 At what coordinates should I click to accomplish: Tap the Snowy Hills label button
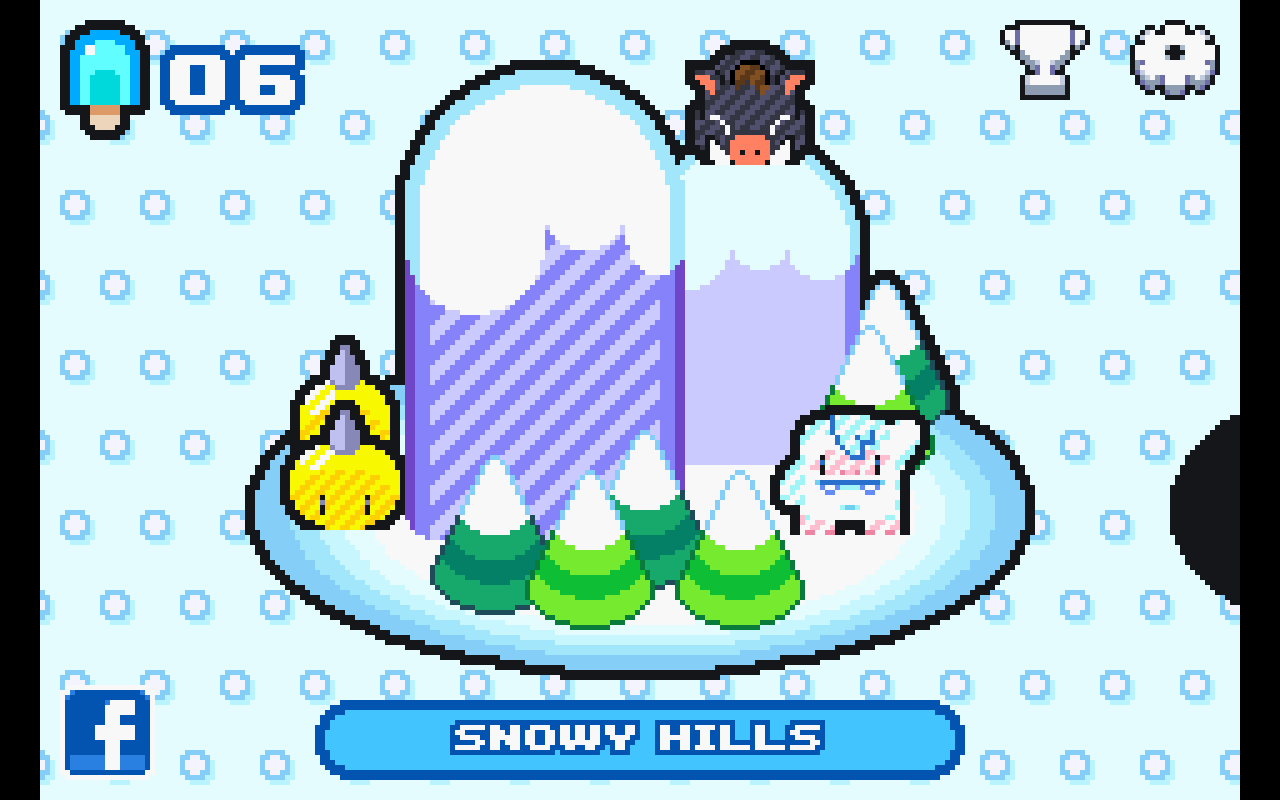pyautogui.click(x=640, y=739)
